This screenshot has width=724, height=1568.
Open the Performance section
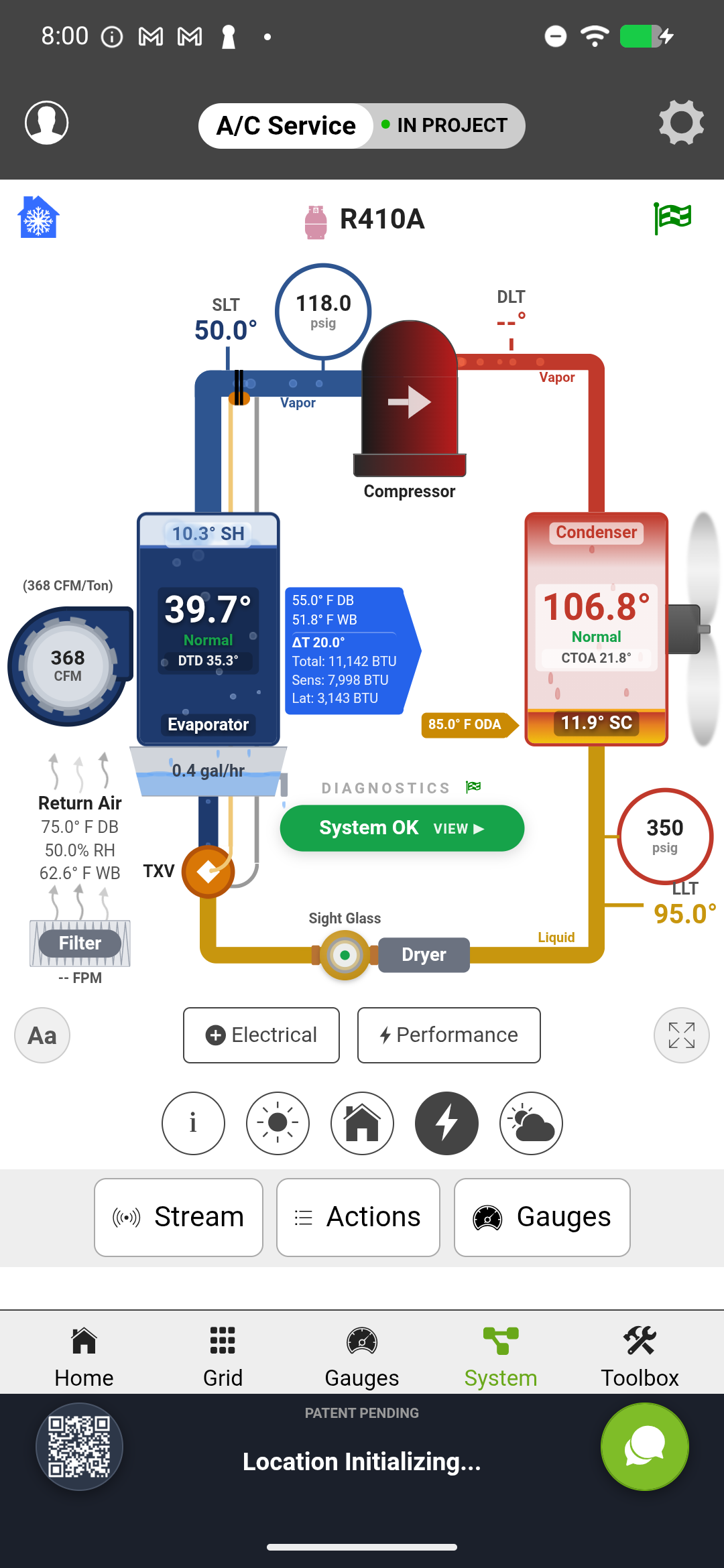click(449, 1035)
